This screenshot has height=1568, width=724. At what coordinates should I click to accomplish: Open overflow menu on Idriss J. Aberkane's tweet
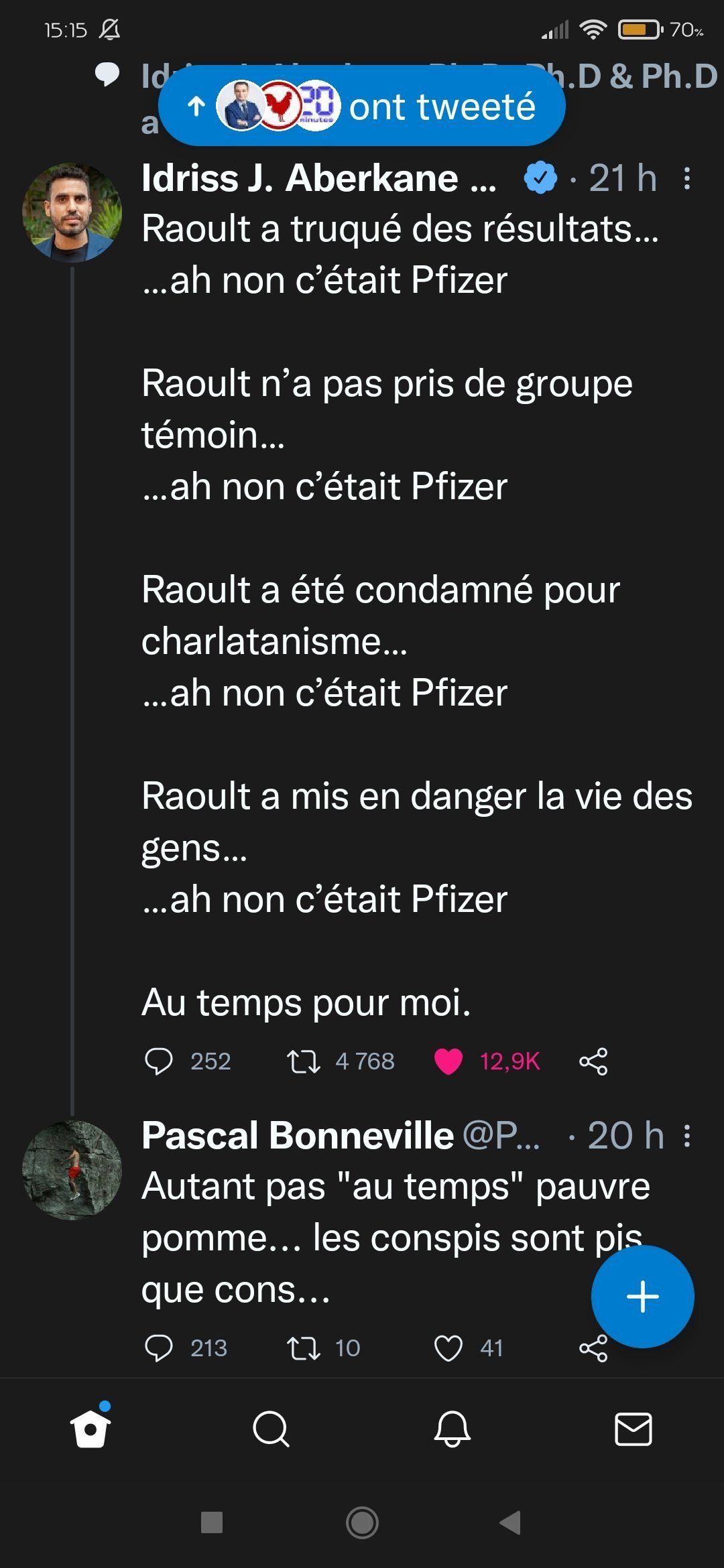(x=687, y=178)
